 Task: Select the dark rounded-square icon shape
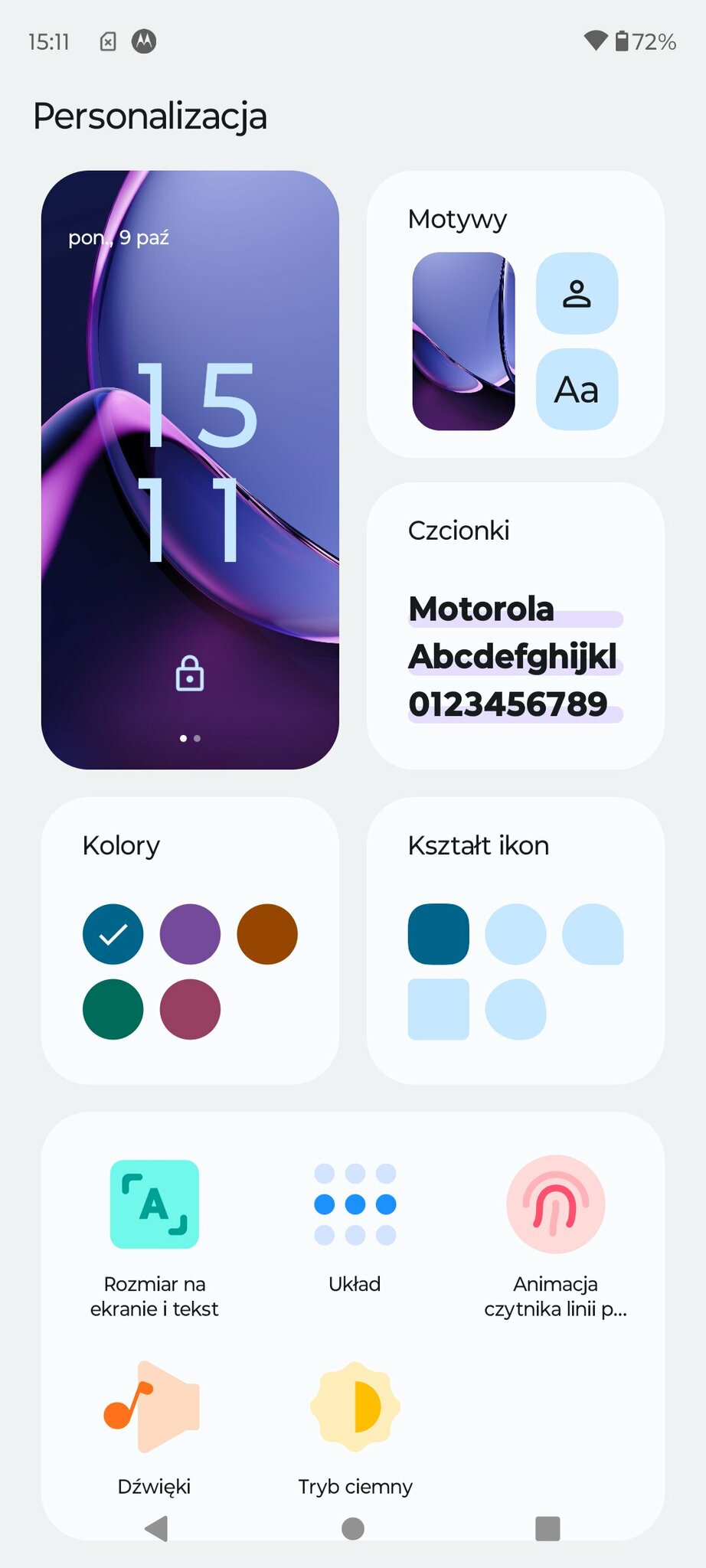tap(438, 934)
